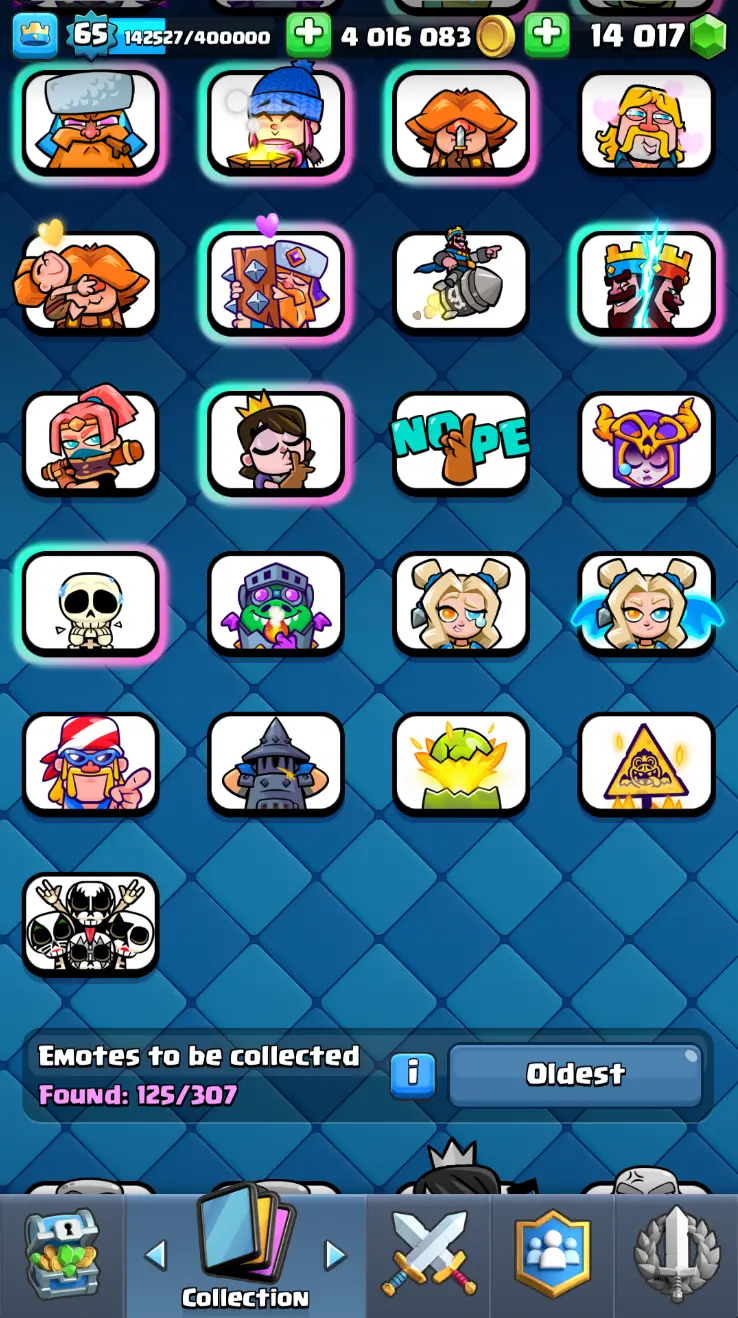The image size is (738, 1318).
Task: Open the rock band skeletons emote
Action: 90,923
